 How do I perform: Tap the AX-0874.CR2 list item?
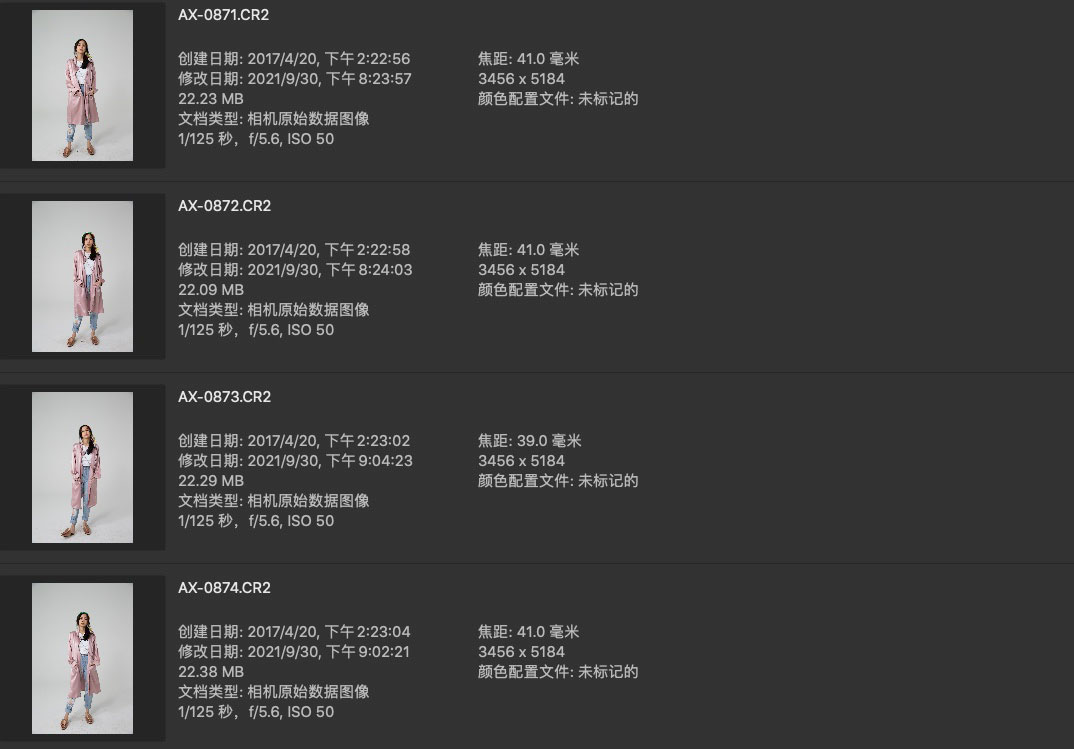224,588
